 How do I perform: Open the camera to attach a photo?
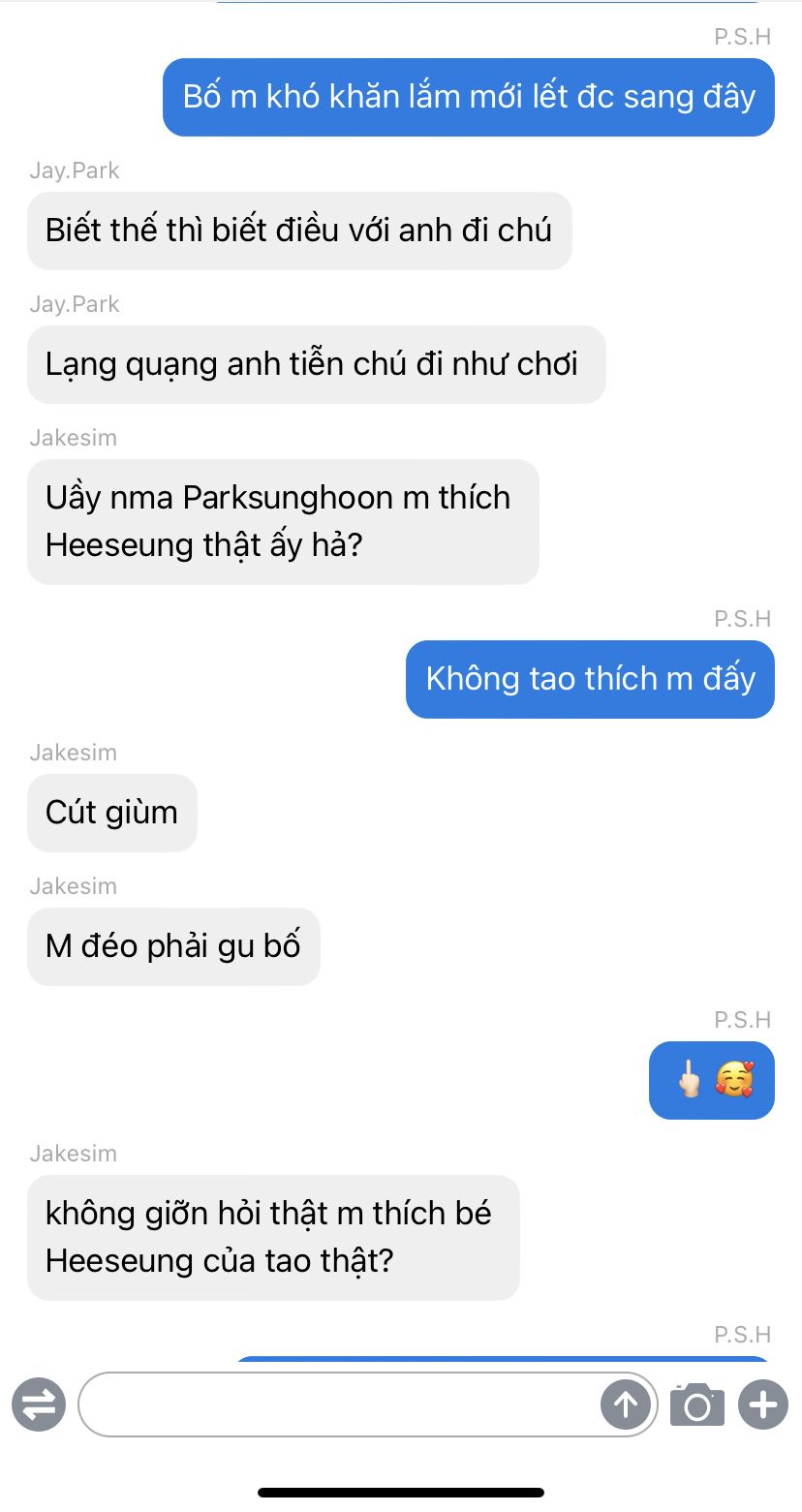coord(697,1404)
